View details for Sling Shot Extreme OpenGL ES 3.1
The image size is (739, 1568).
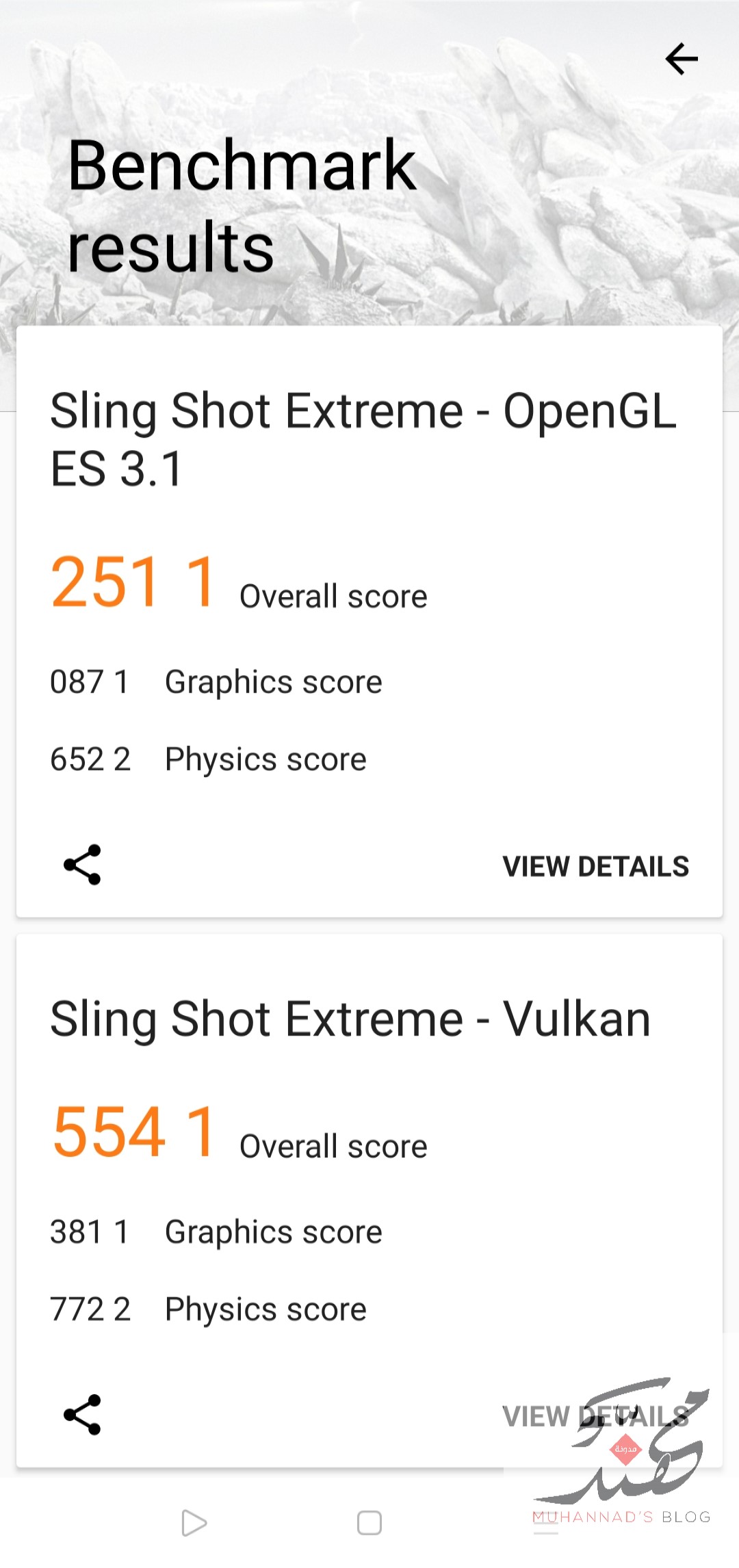[x=595, y=866]
